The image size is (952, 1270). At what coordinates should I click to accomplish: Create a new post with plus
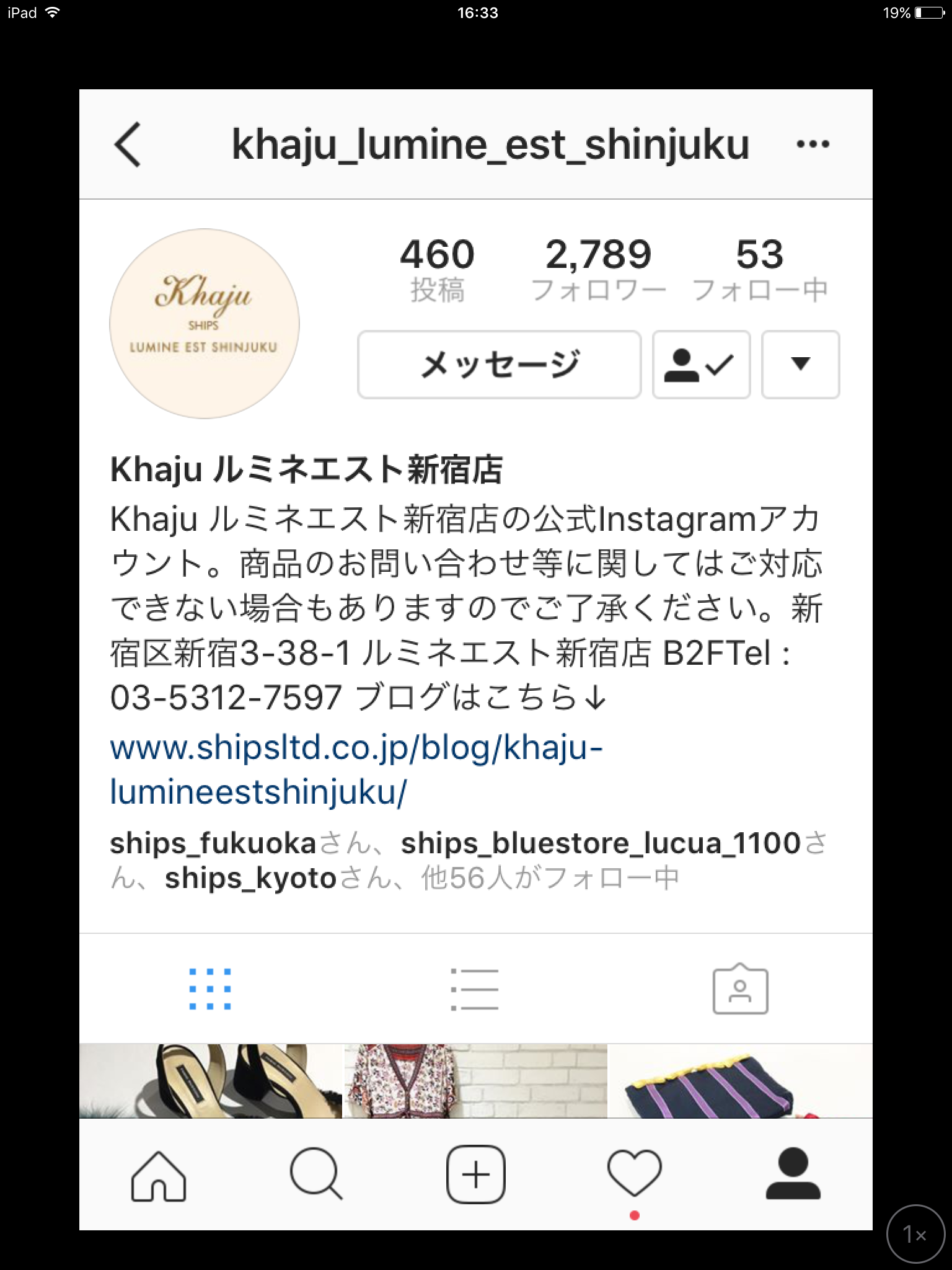pyautogui.click(x=475, y=1175)
